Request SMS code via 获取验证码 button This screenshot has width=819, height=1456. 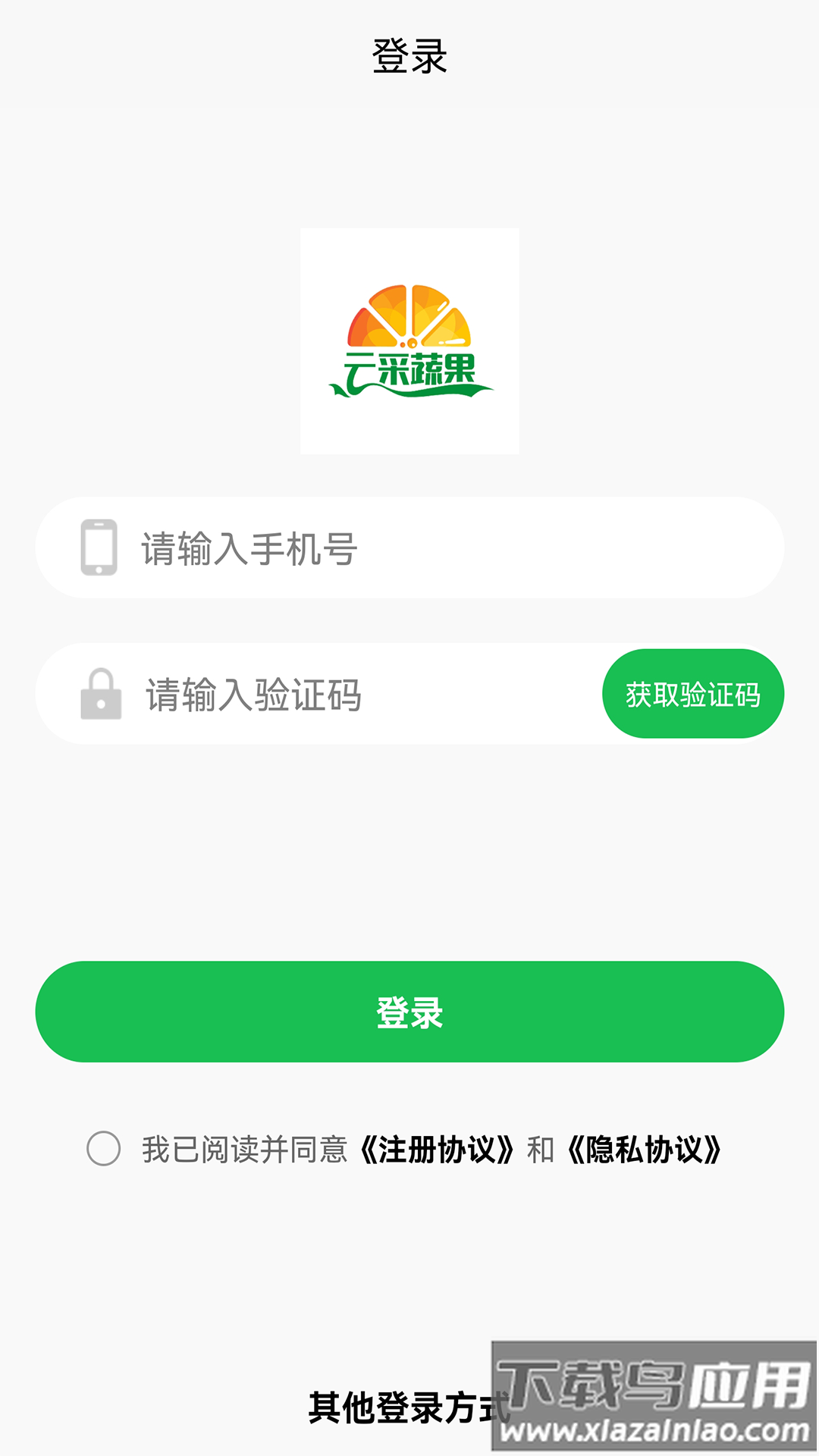(x=692, y=693)
